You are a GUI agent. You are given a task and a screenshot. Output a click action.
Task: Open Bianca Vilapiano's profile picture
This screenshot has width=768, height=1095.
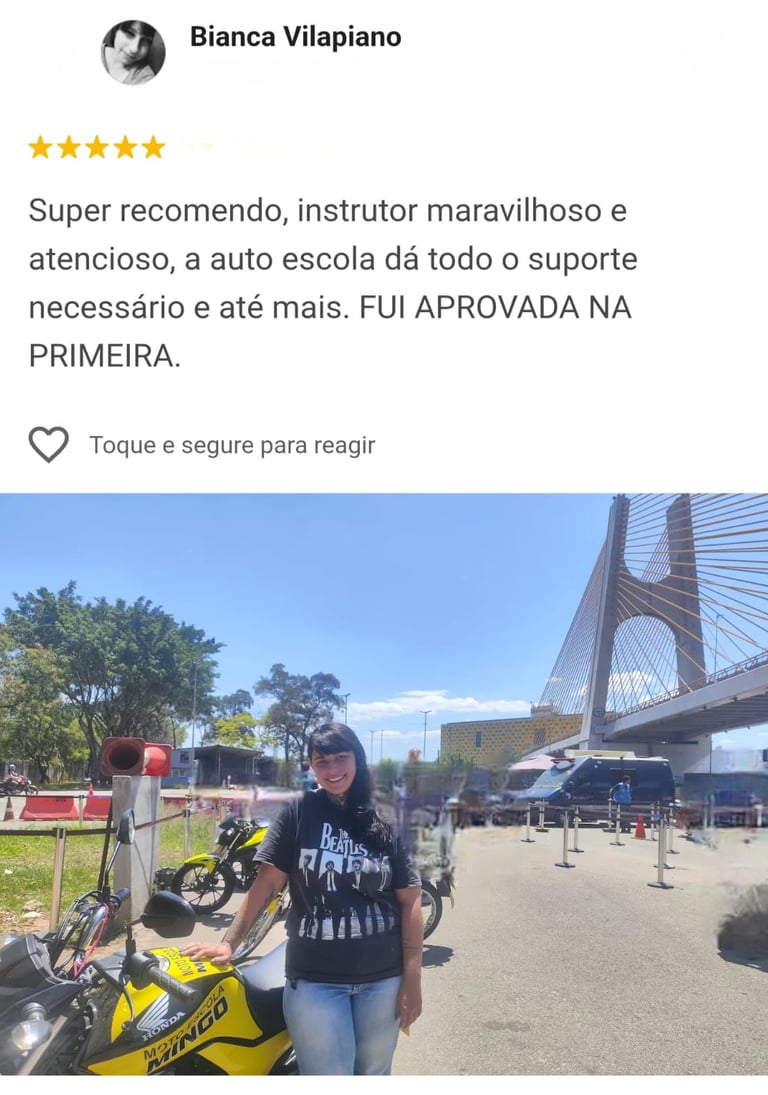pyautogui.click(x=133, y=52)
